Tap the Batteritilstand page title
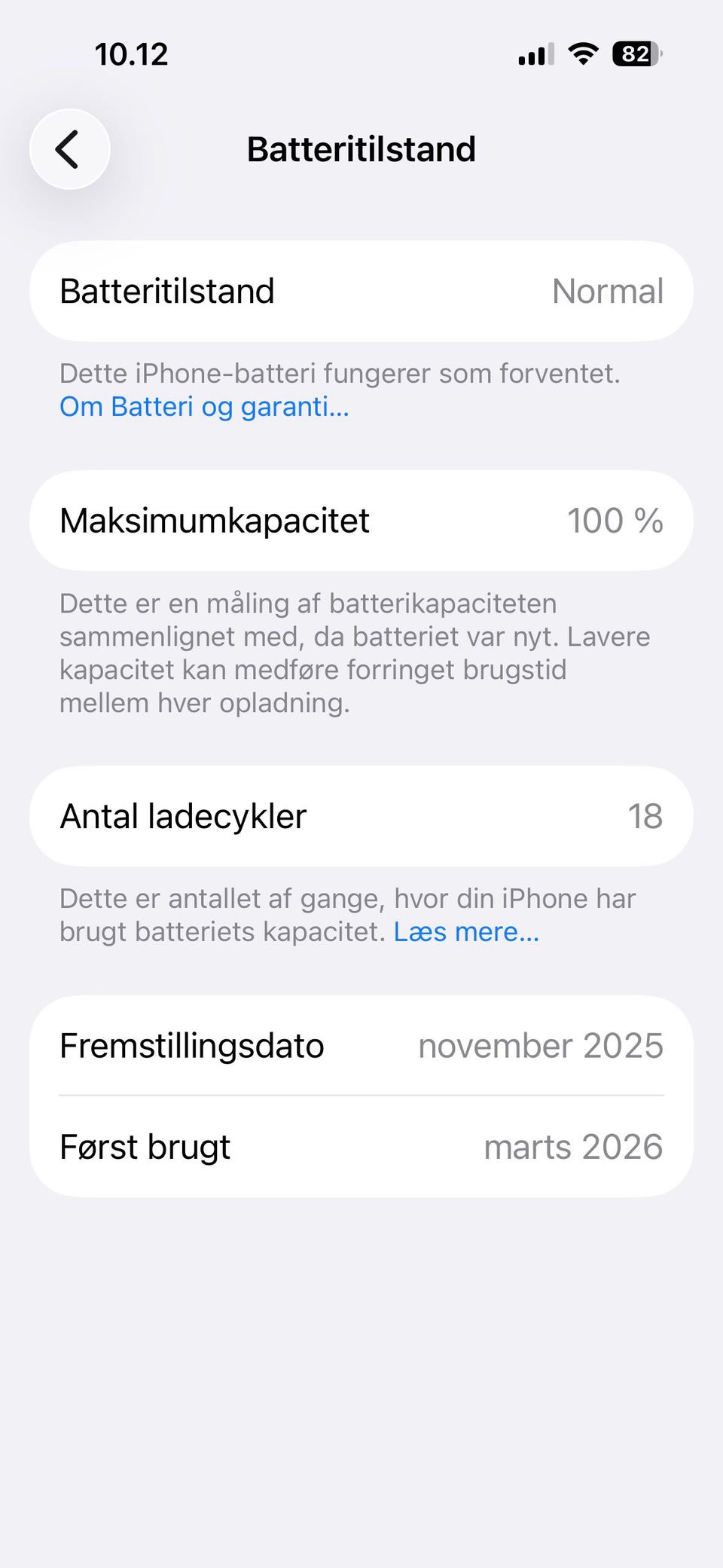Image resolution: width=723 pixels, height=1568 pixels. pyautogui.click(x=361, y=148)
